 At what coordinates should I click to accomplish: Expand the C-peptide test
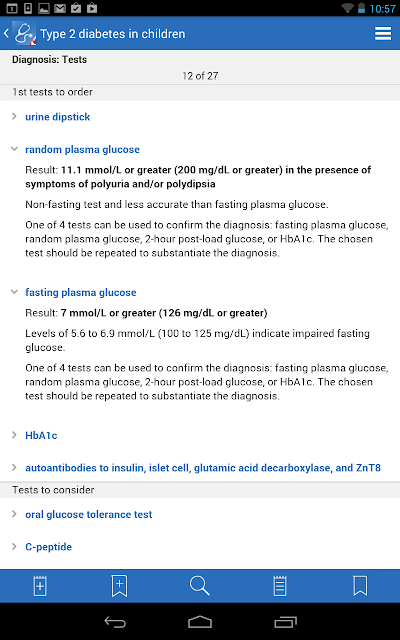point(48,547)
